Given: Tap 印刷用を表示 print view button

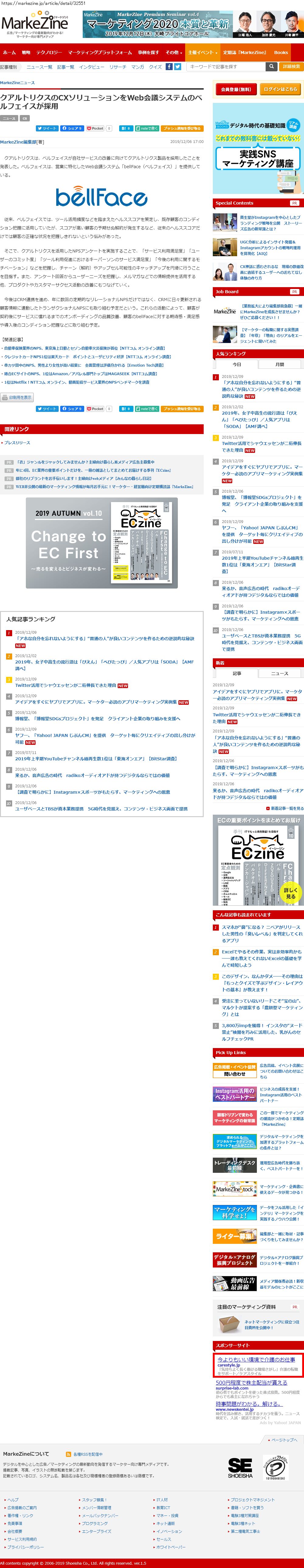Looking at the screenshot, I should (x=17, y=398).
